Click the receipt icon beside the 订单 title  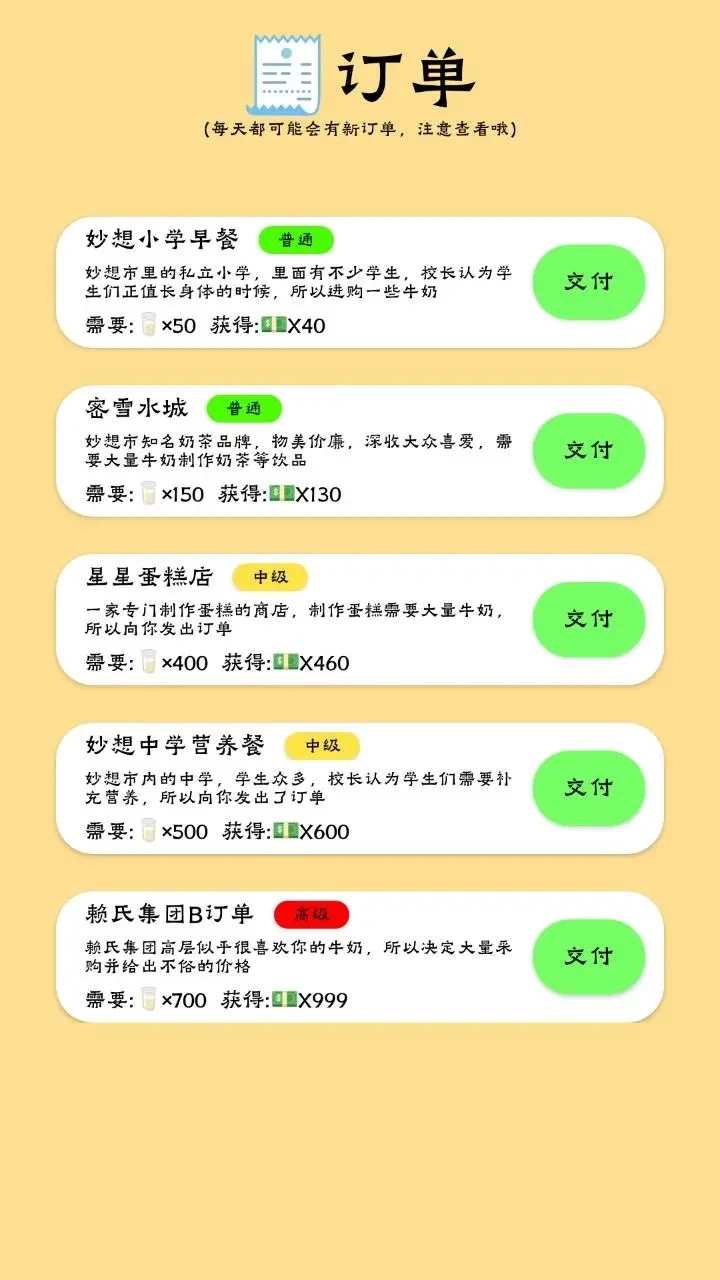point(285,72)
